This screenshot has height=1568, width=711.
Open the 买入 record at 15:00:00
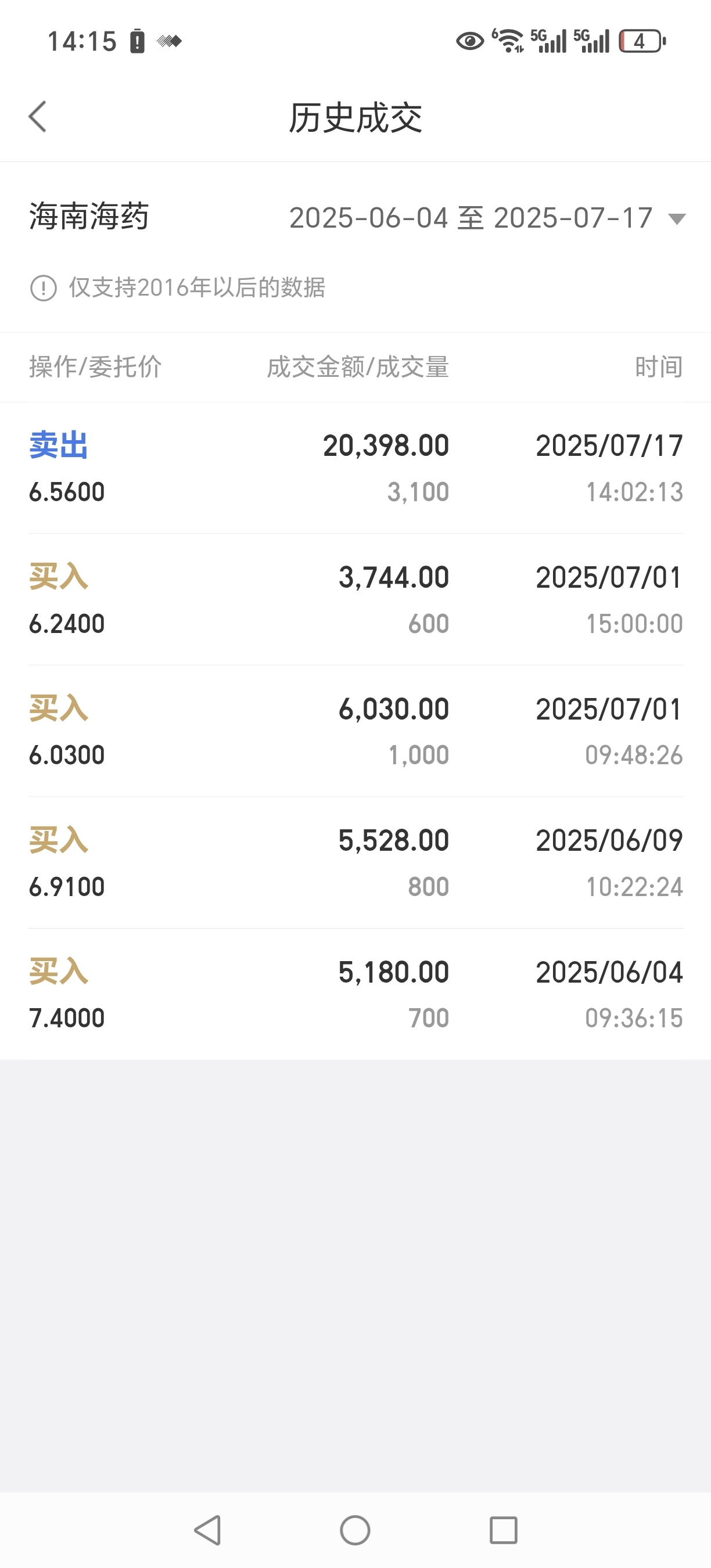click(x=355, y=599)
